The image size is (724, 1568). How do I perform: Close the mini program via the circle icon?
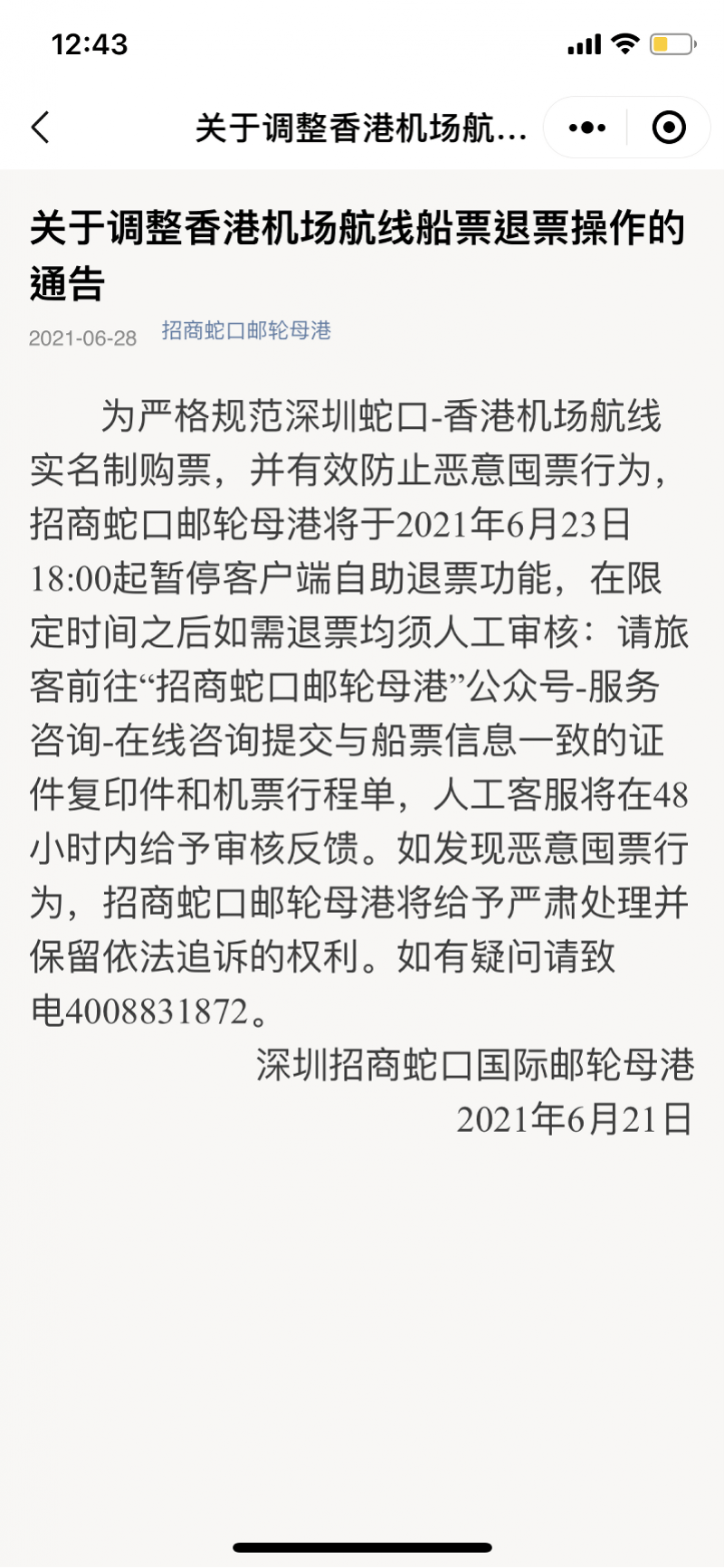tap(669, 128)
